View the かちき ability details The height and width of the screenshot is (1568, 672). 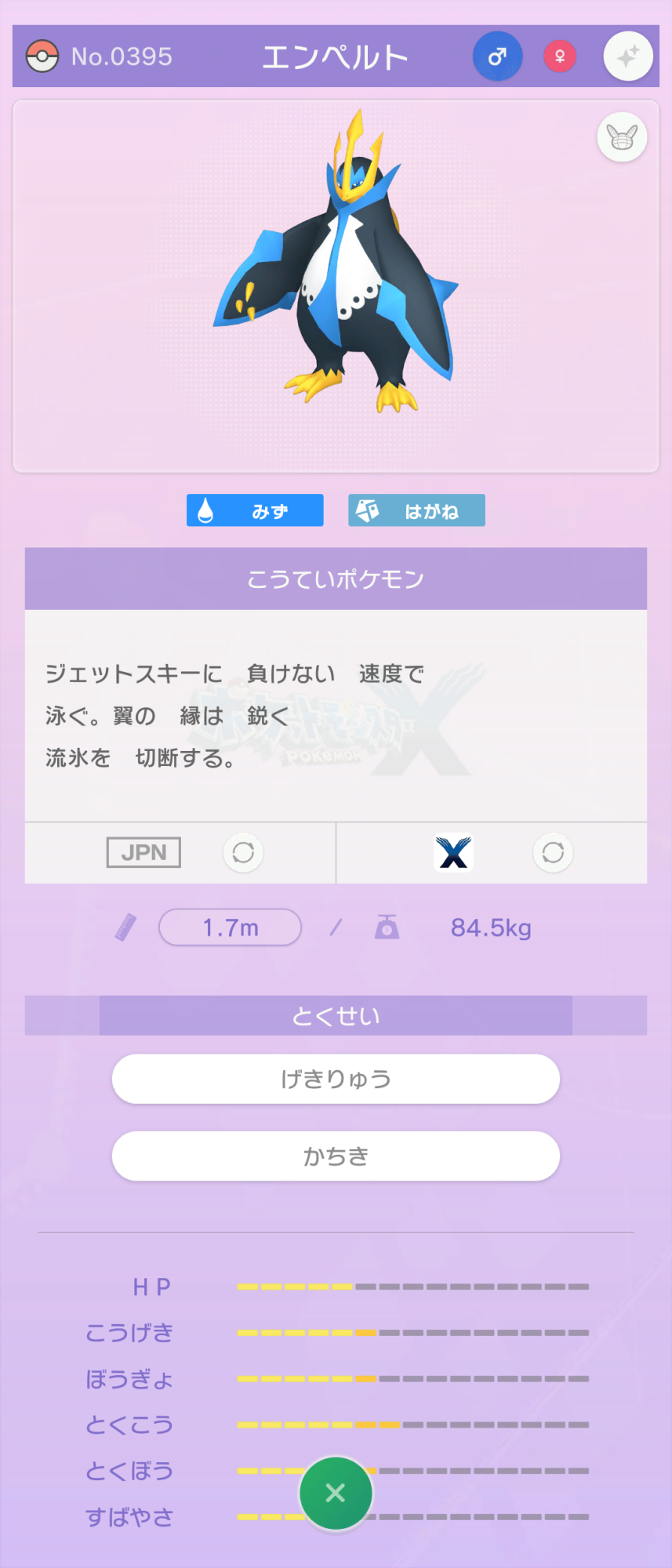pos(336,1156)
